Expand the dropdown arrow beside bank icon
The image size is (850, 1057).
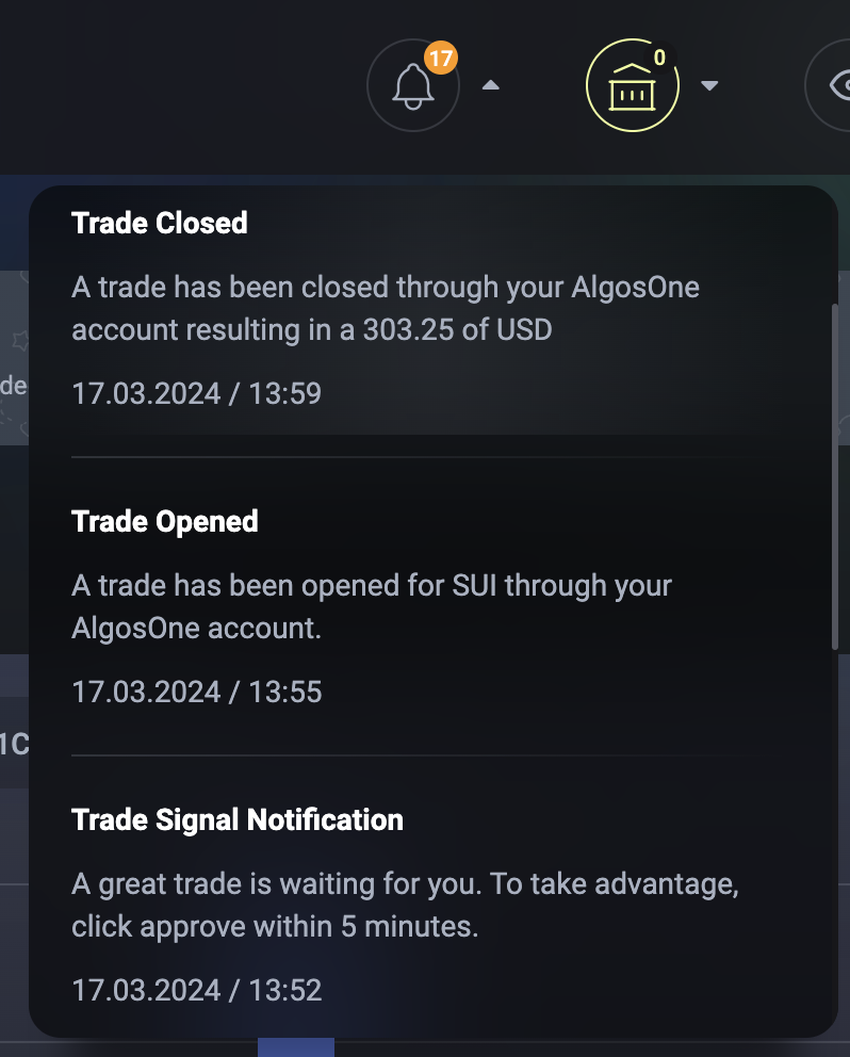coord(709,86)
